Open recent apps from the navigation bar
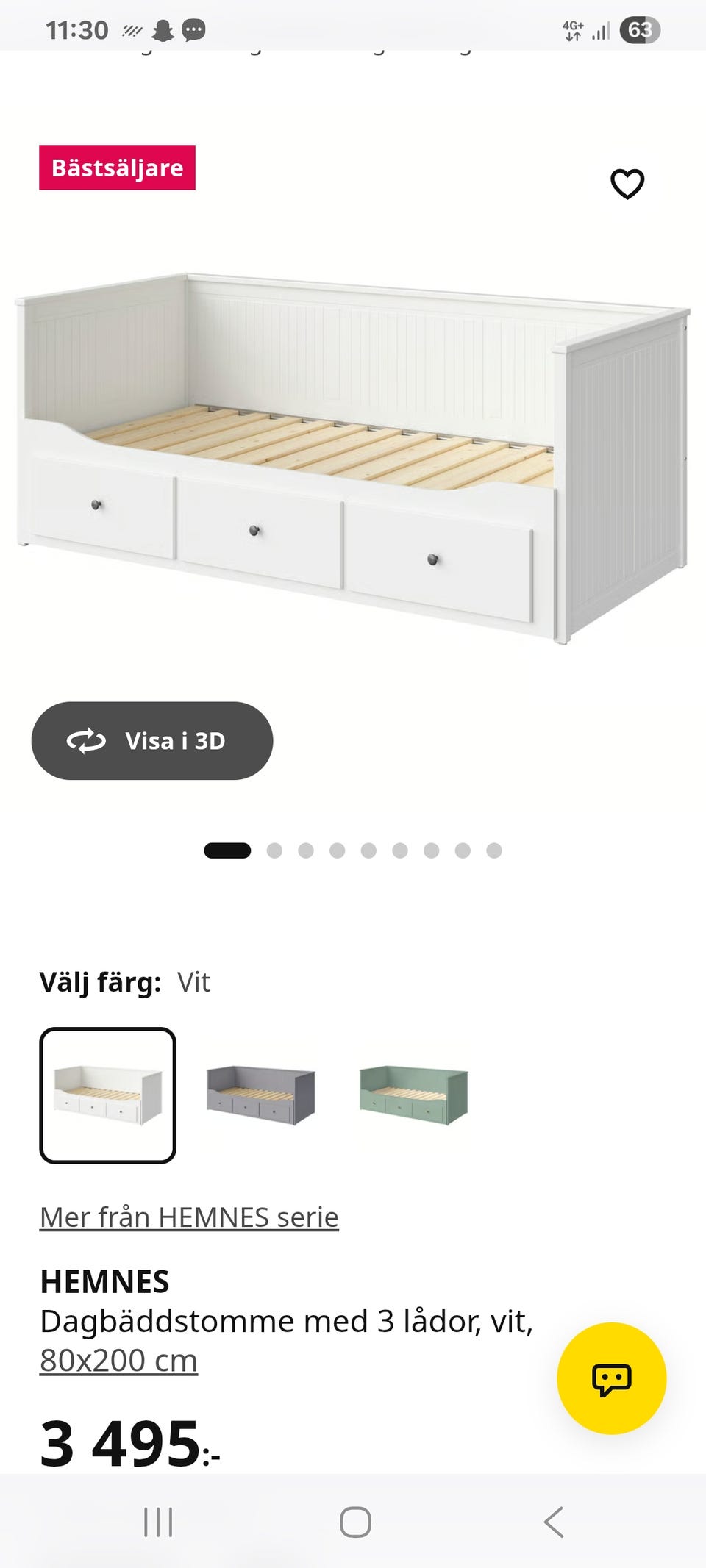The height and width of the screenshot is (1568, 706). (x=158, y=1522)
